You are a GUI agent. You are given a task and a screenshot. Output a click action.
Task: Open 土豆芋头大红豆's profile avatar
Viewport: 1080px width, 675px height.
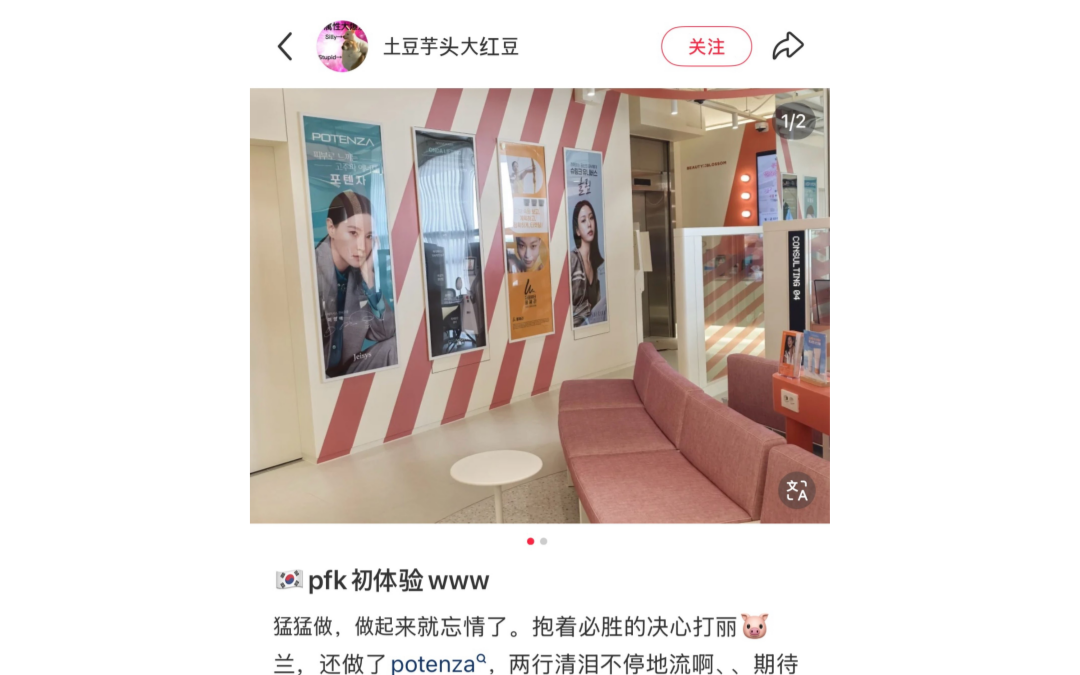click(342, 46)
